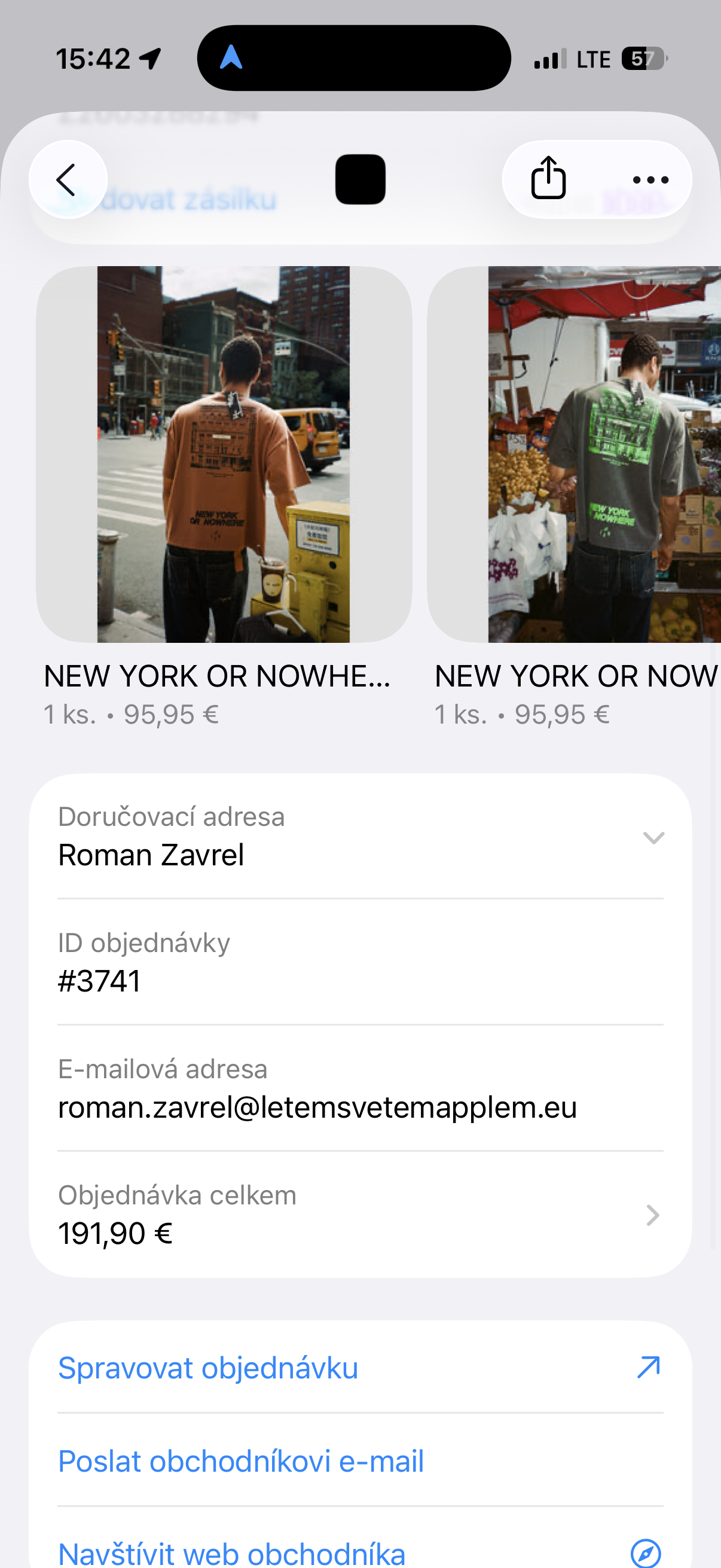This screenshot has width=721, height=1568.
Task: Tap the black merchant logo in the header
Action: tap(360, 179)
